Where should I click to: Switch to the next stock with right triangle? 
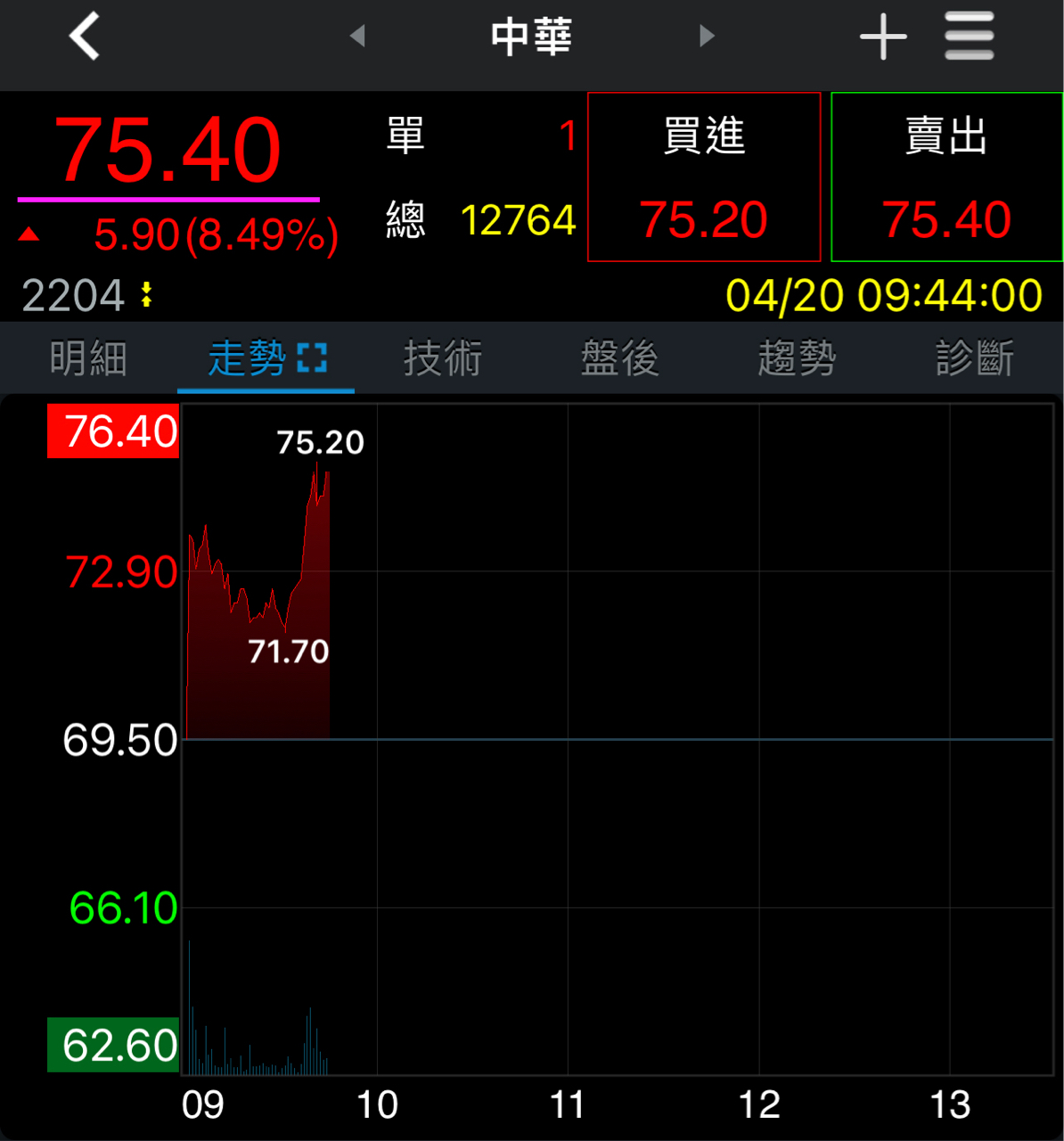click(x=707, y=37)
